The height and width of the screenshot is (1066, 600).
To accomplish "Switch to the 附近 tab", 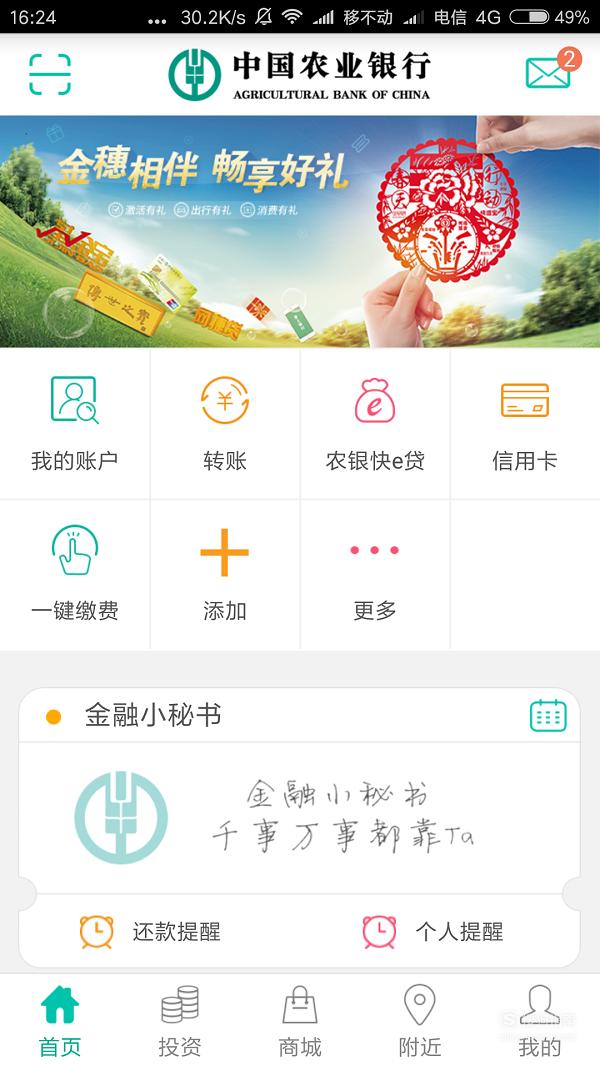I will [x=420, y=1020].
